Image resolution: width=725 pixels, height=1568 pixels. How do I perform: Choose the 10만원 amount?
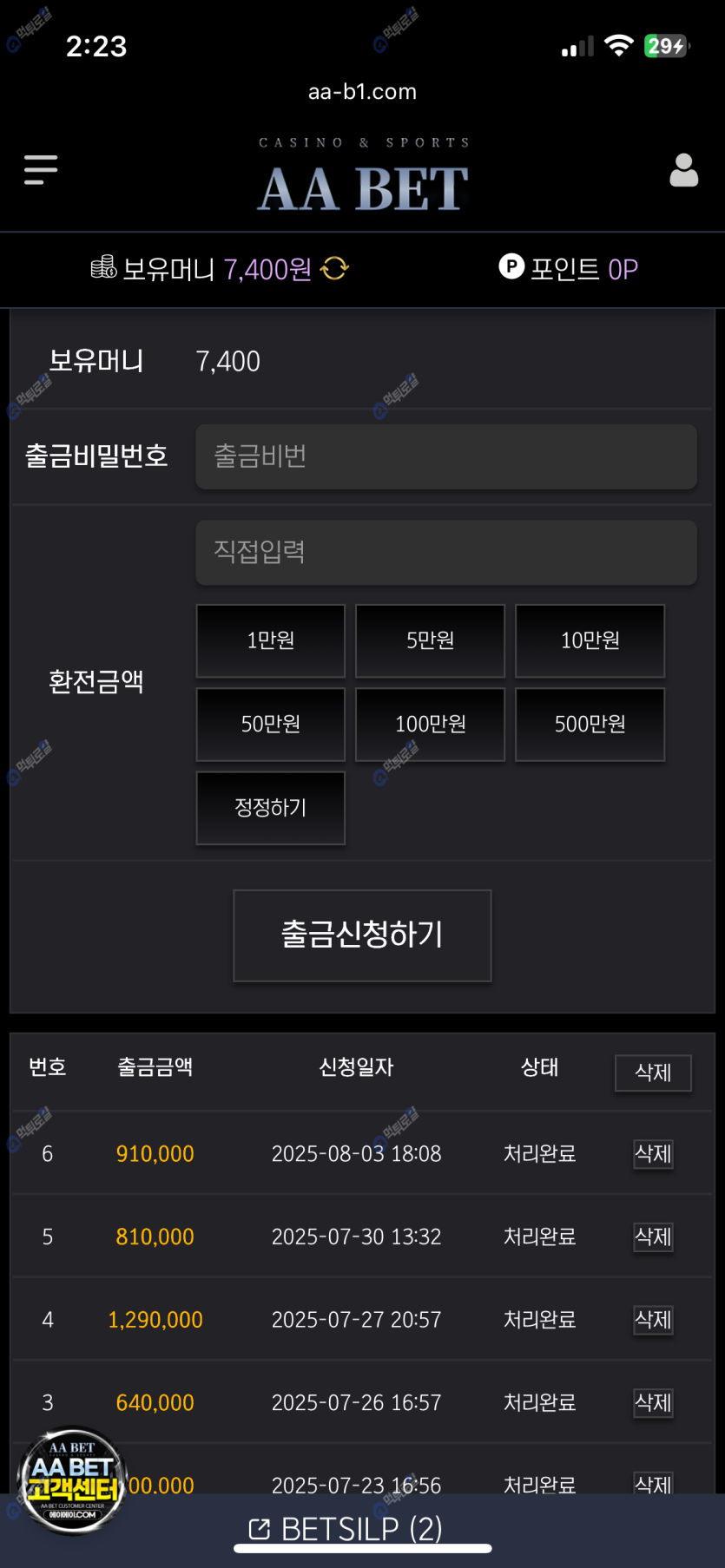pyautogui.click(x=590, y=640)
